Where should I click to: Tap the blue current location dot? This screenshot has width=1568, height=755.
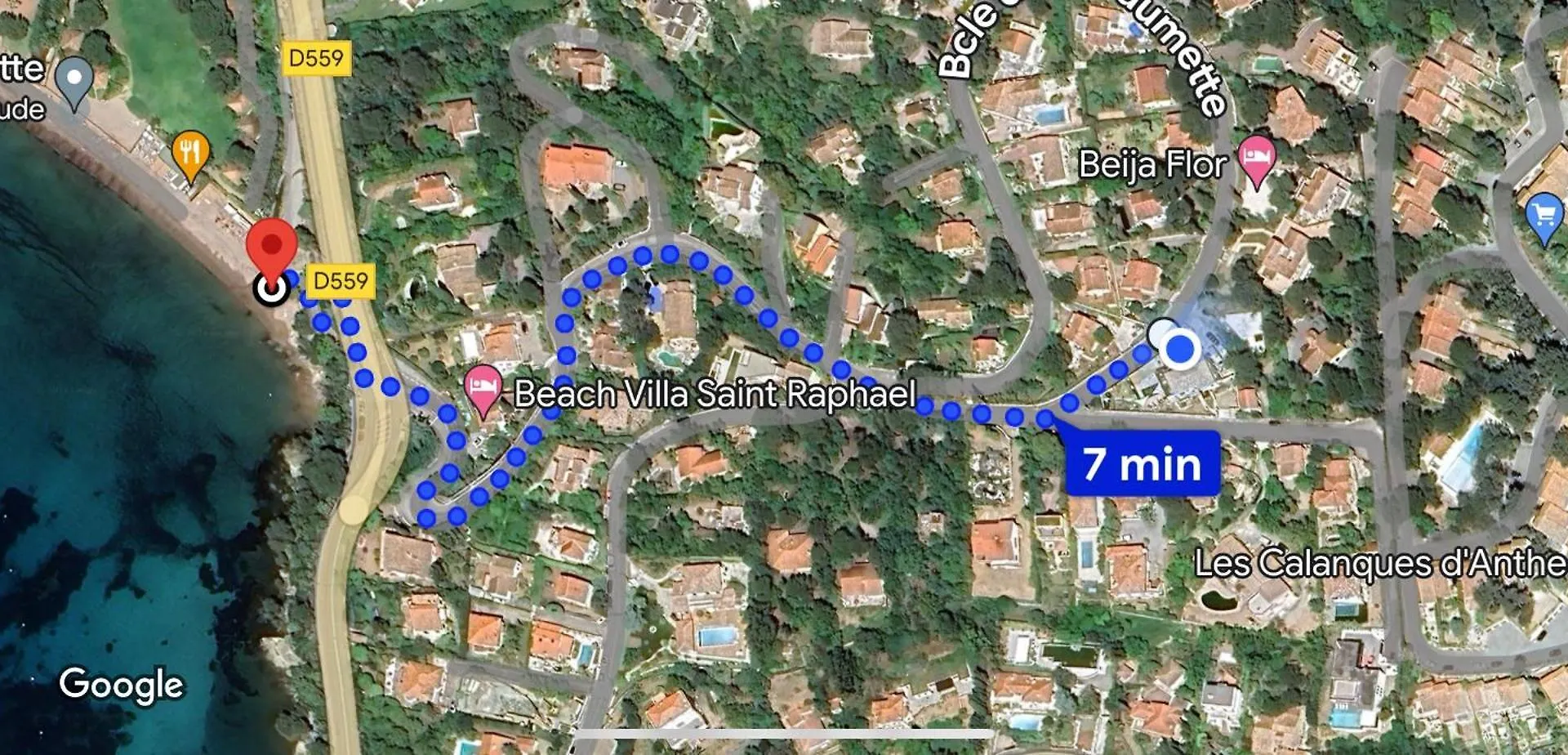click(1179, 349)
